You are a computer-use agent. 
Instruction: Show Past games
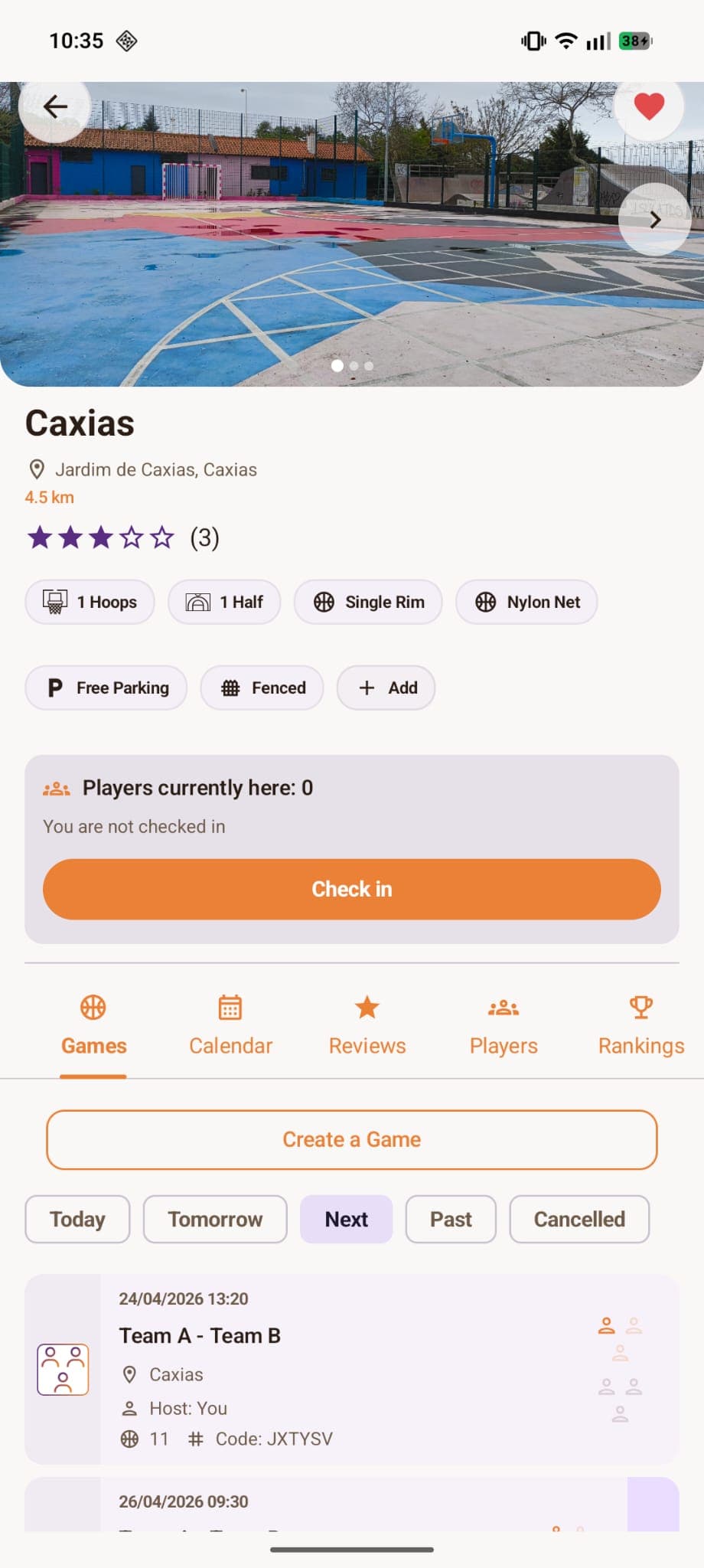451,1219
